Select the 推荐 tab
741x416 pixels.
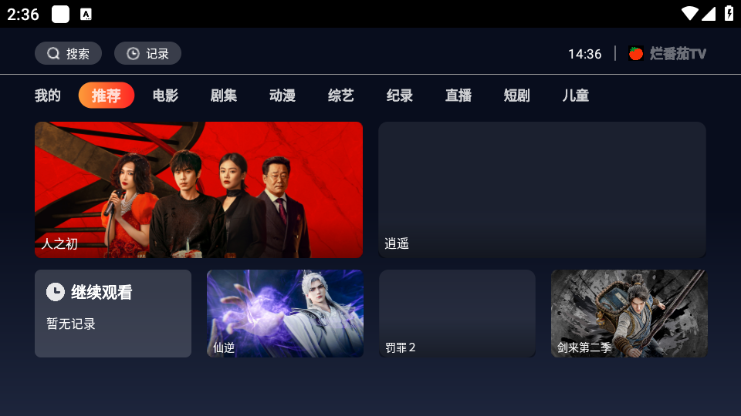pyautogui.click(x=106, y=96)
